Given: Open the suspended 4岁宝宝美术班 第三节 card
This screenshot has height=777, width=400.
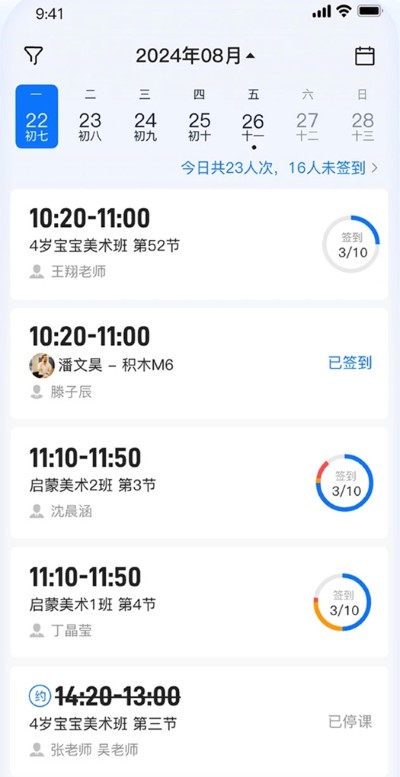Looking at the screenshot, I should (199, 722).
